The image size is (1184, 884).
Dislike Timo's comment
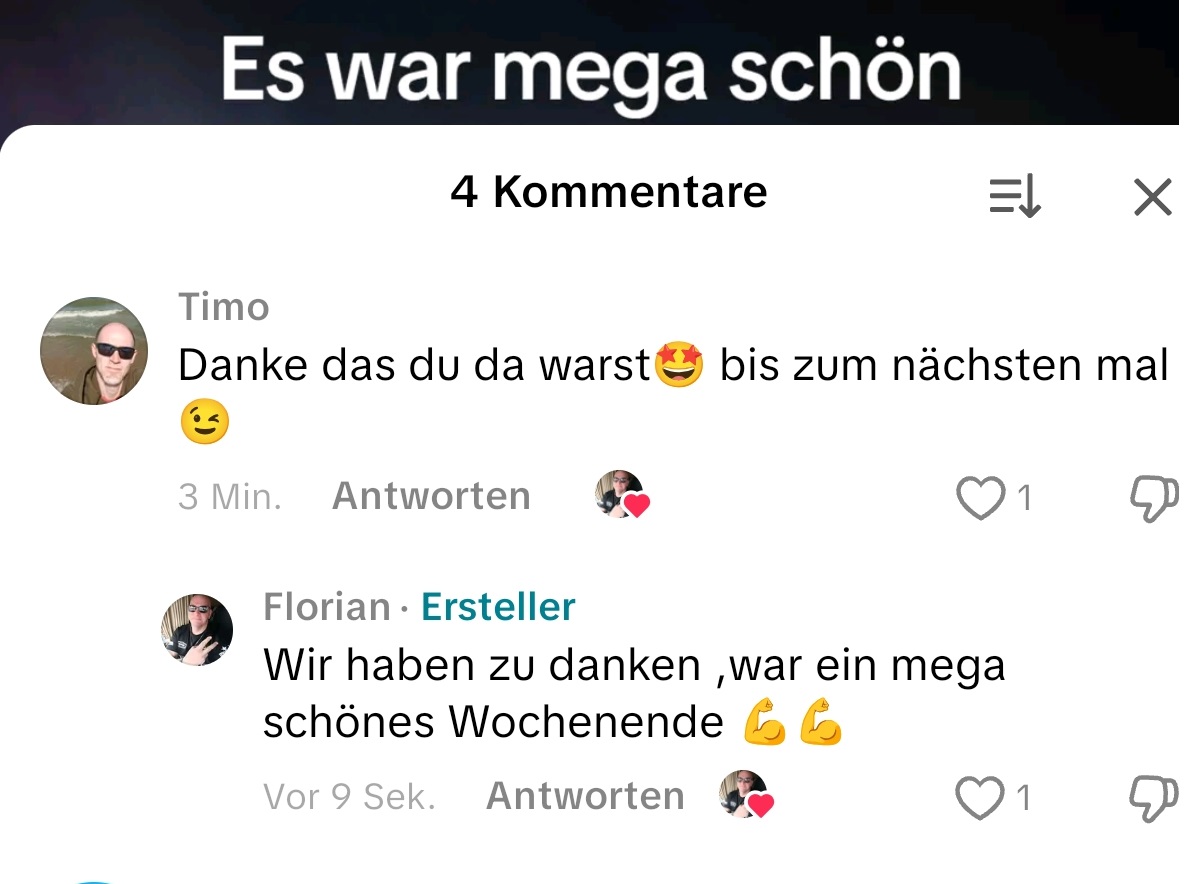tap(1152, 497)
